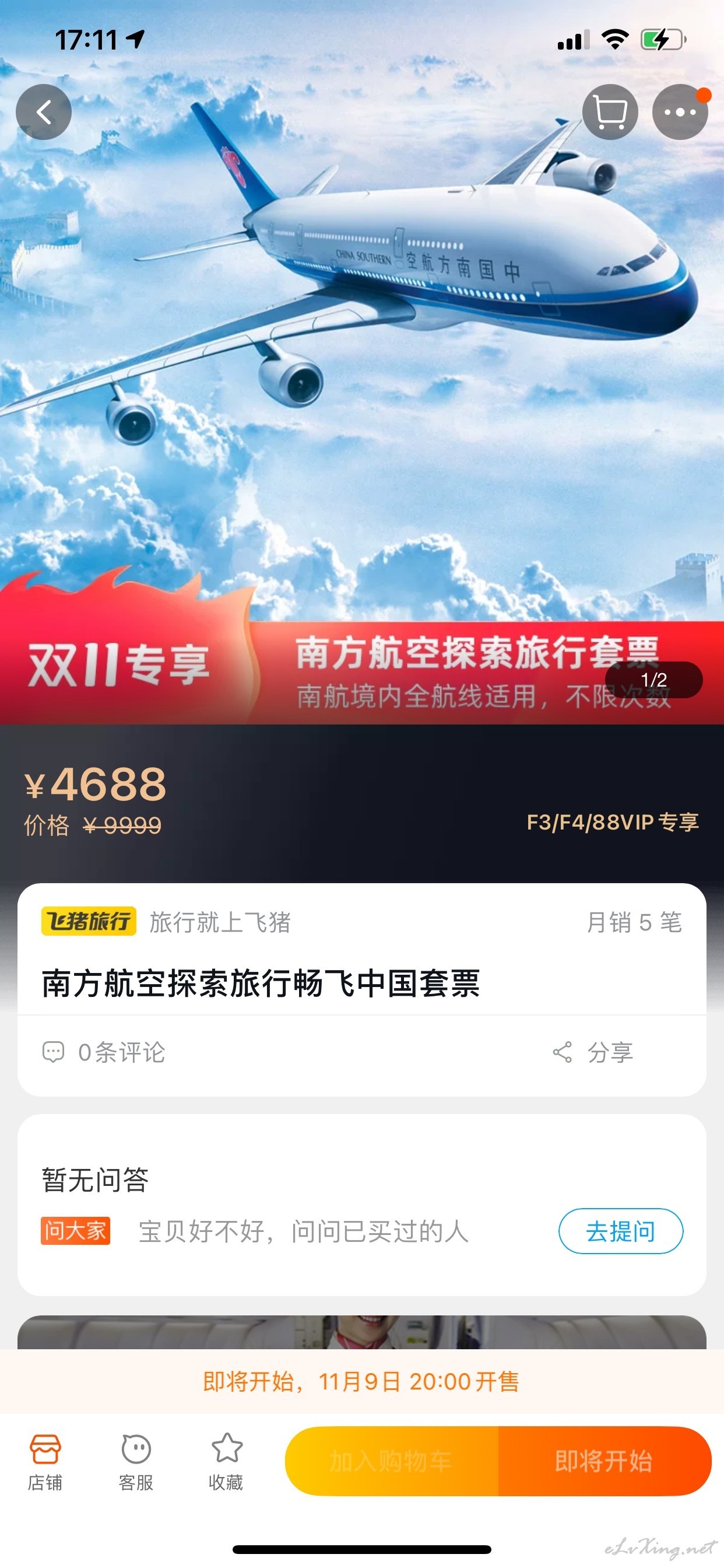Open the 店铺 store page
The width and height of the screenshot is (724, 1568).
click(45, 1461)
